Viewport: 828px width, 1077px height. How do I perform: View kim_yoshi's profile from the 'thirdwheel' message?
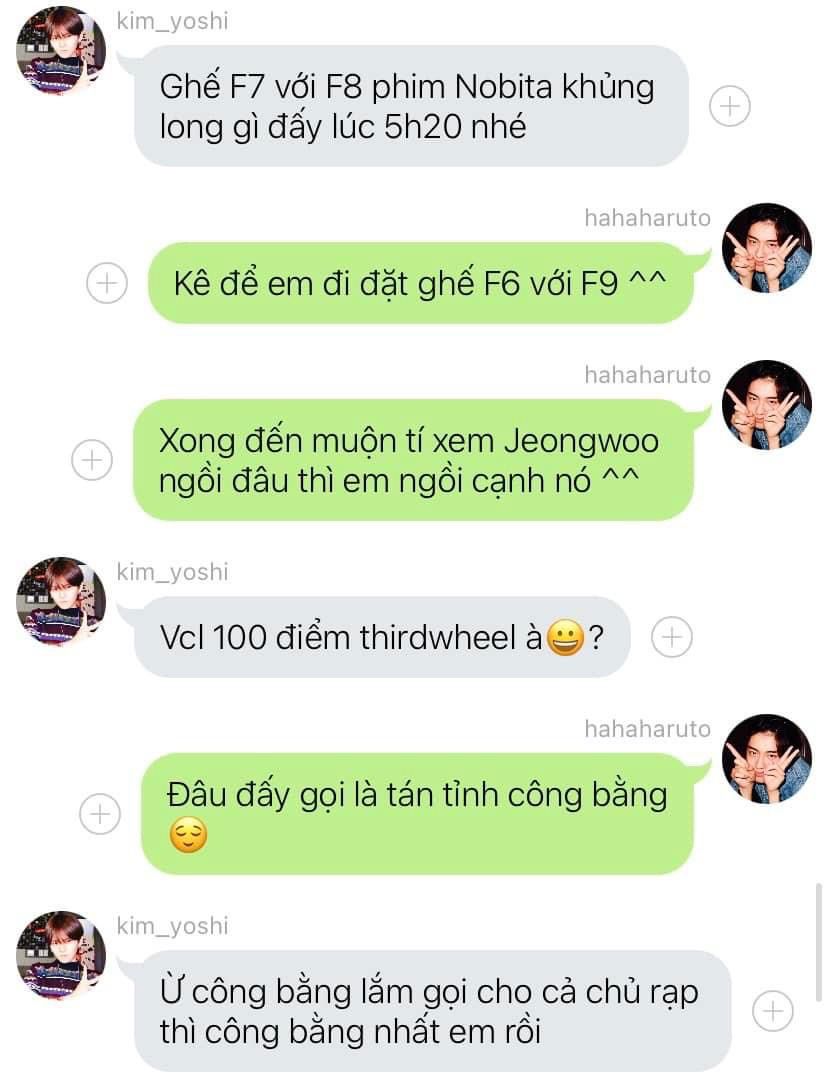click(62, 602)
